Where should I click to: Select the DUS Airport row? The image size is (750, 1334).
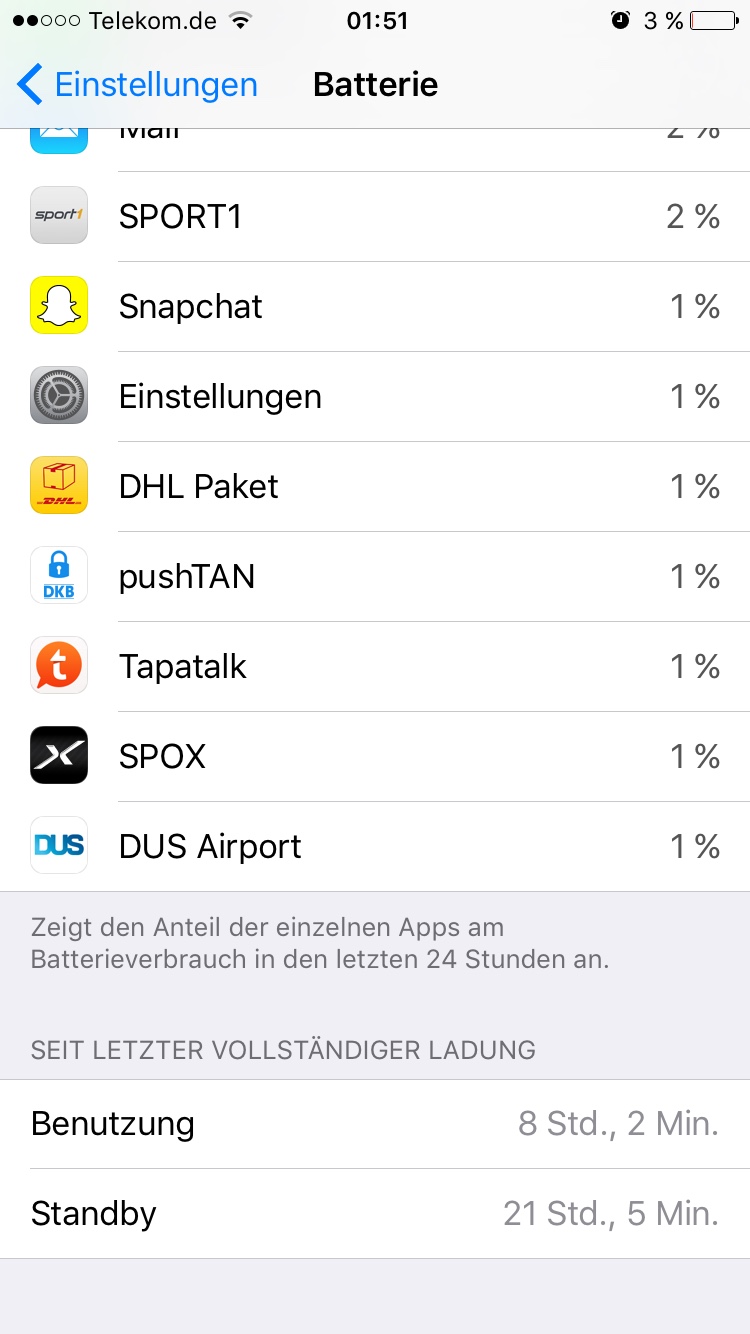click(x=375, y=846)
